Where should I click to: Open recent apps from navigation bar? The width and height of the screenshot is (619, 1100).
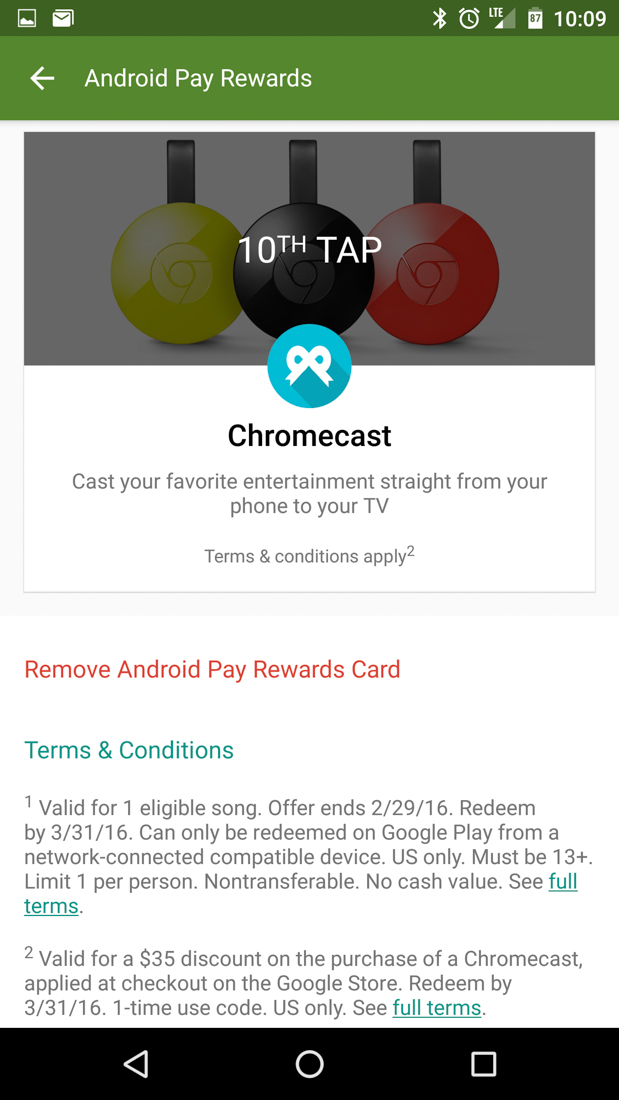(483, 1064)
